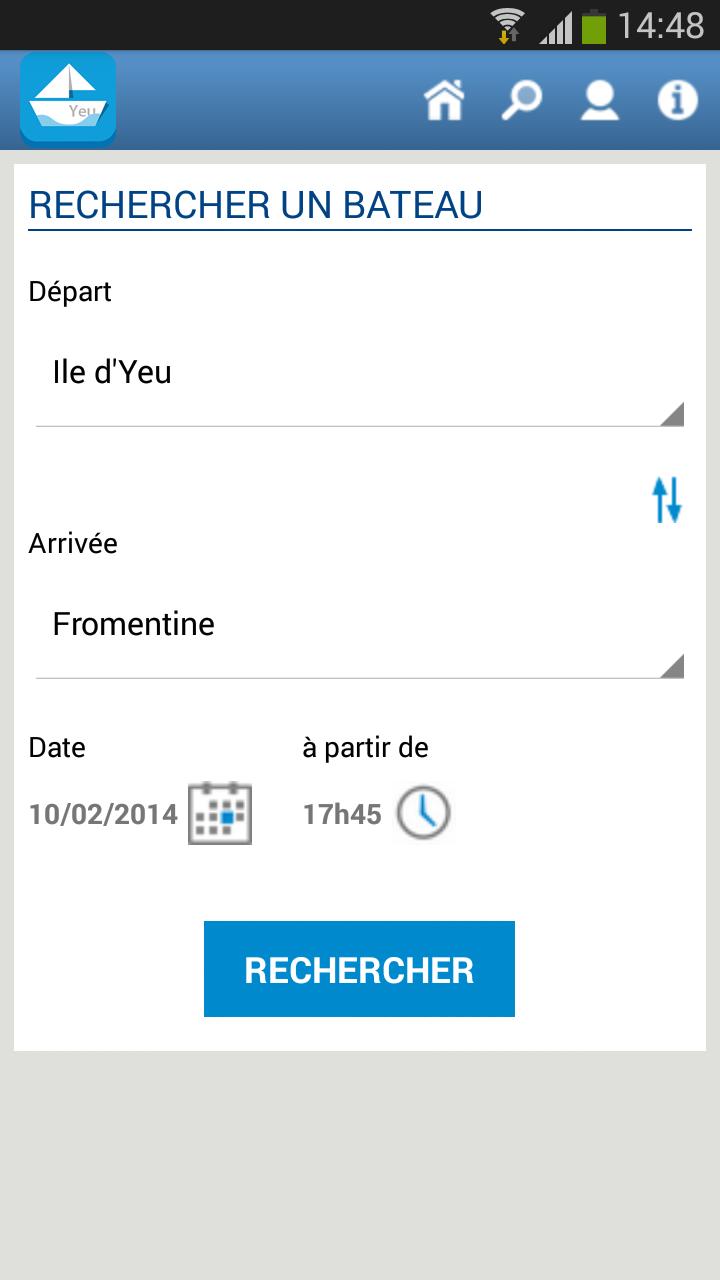
Task: Open the clock time picker icon
Action: [x=420, y=813]
